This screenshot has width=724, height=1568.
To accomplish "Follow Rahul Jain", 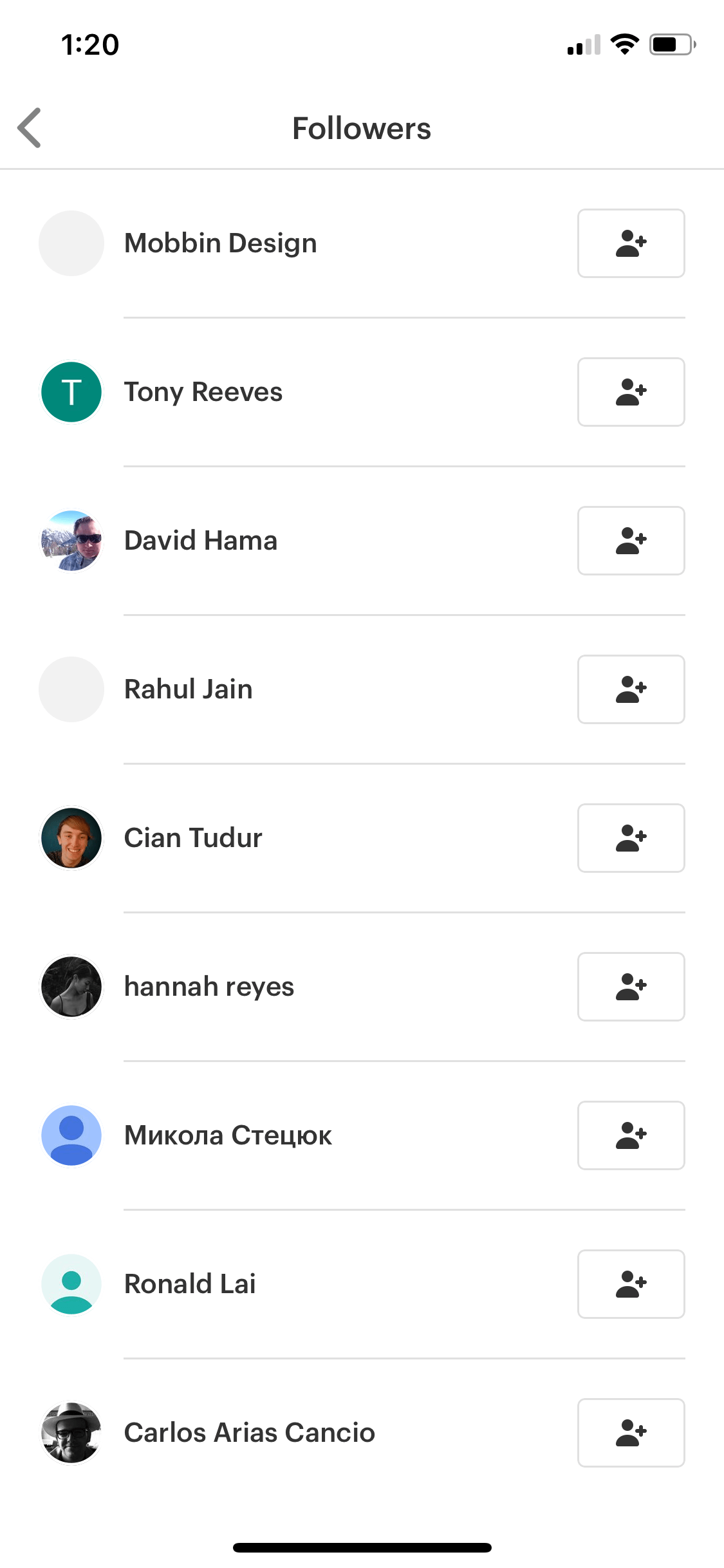I will (x=631, y=689).
